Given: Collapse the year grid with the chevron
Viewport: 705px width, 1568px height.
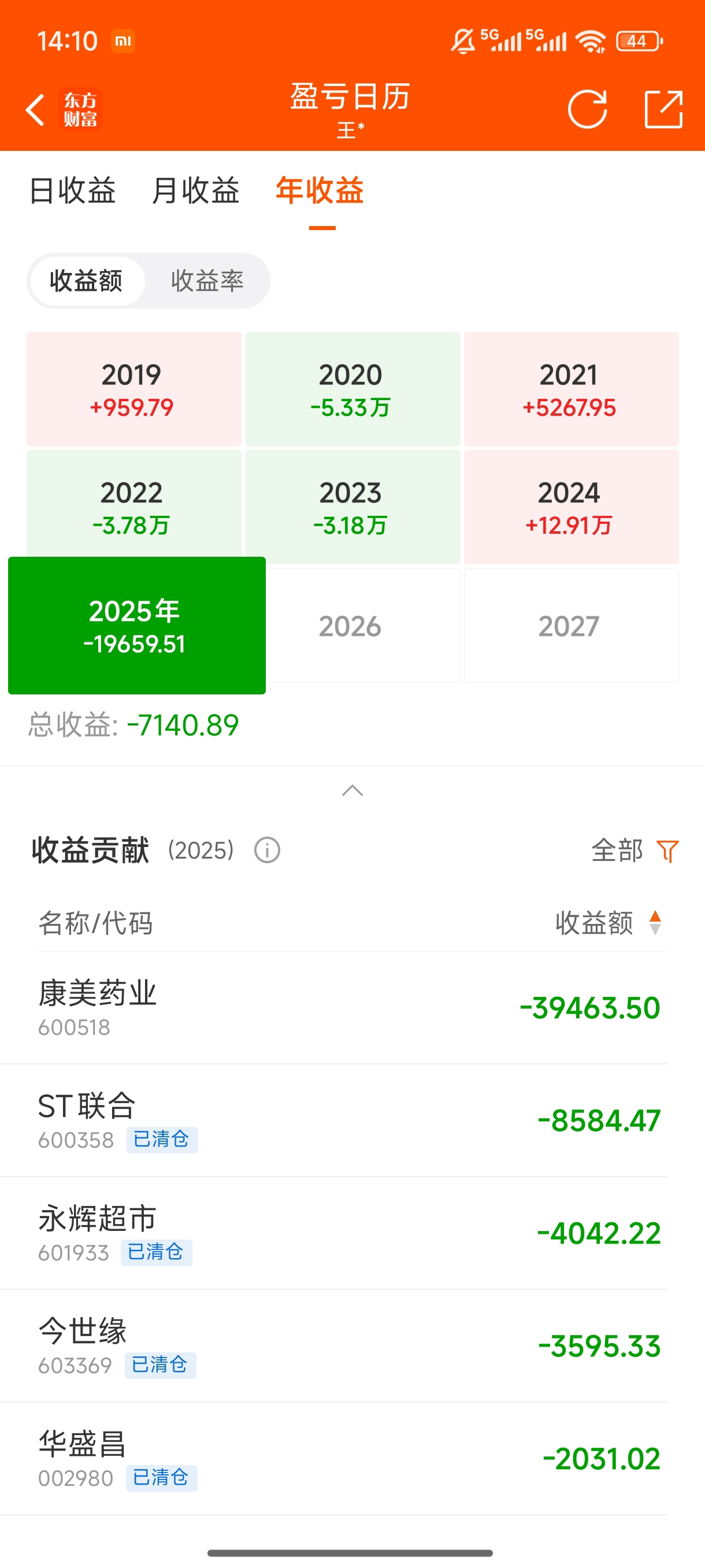Looking at the screenshot, I should coord(352,791).
